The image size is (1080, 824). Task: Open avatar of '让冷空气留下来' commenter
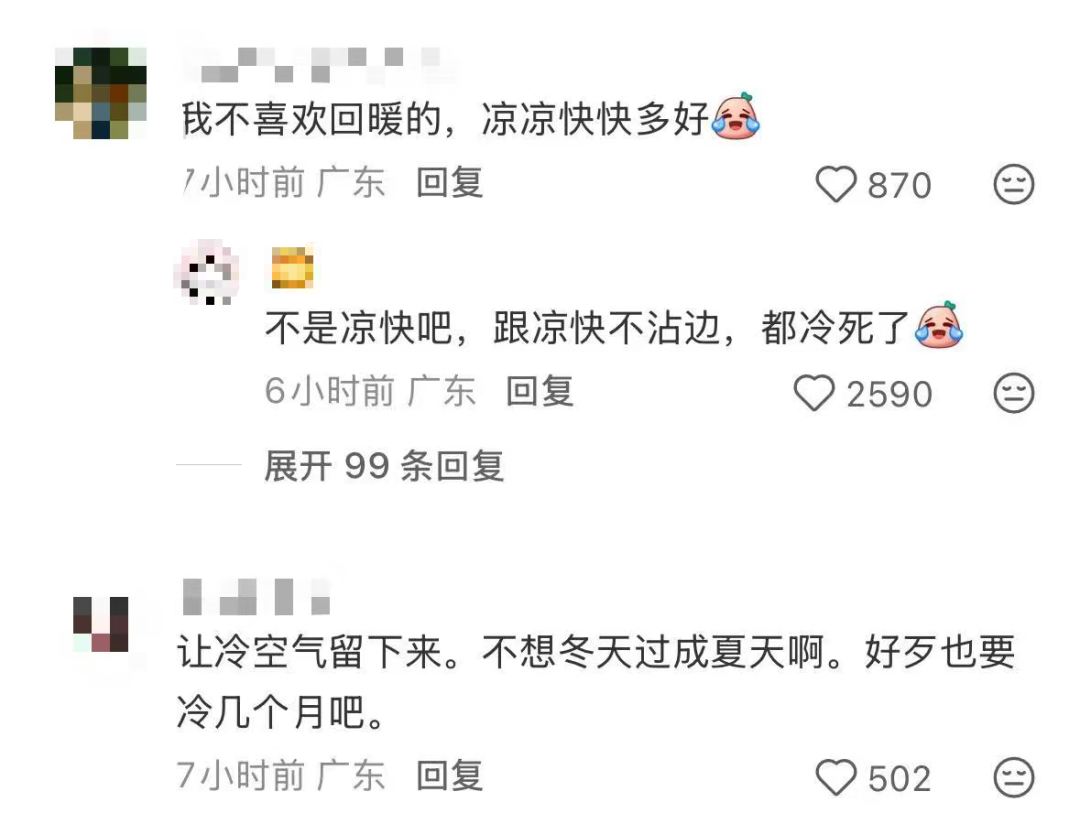(x=100, y=624)
